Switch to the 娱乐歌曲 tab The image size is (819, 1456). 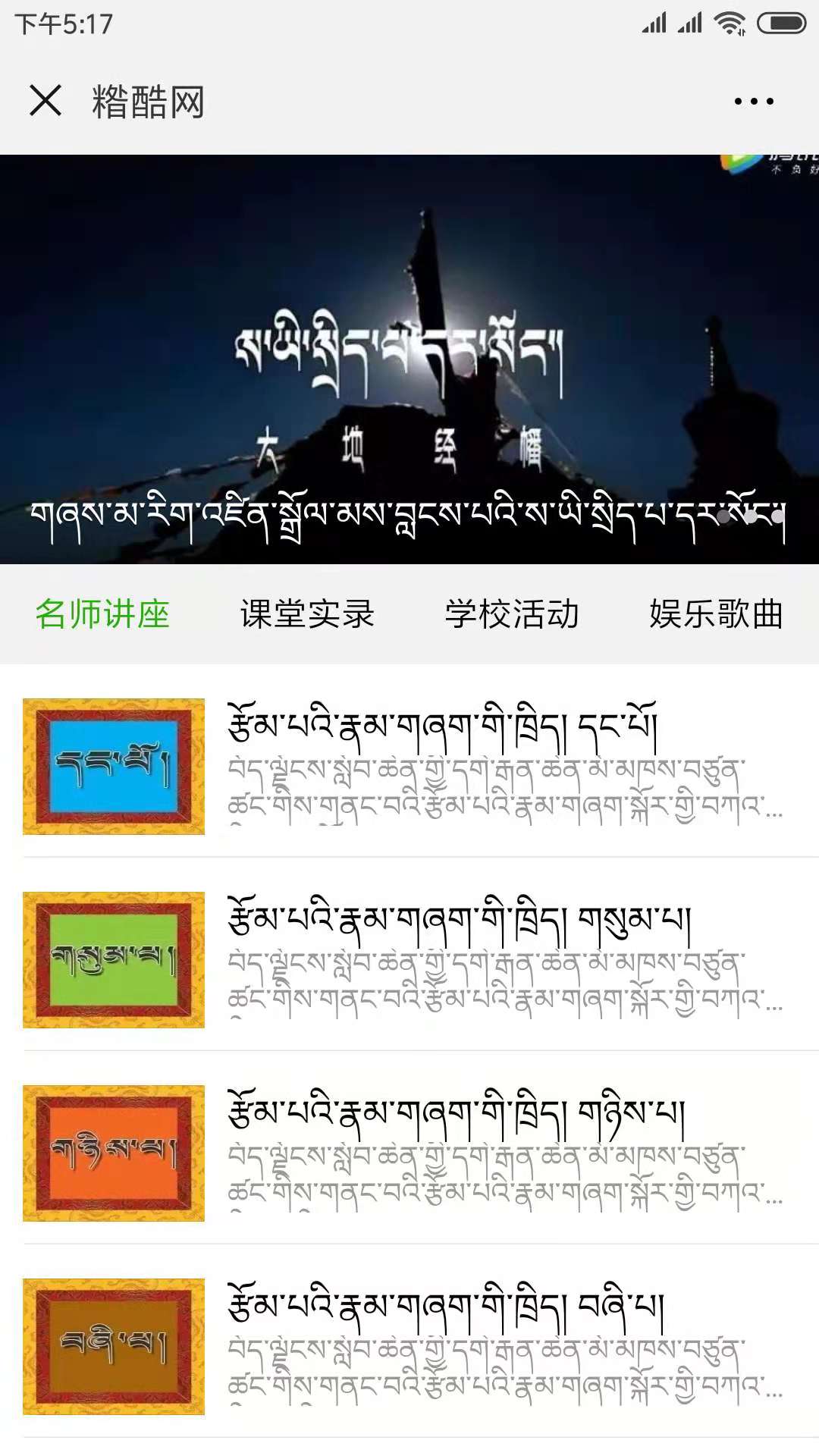pos(716,614)
